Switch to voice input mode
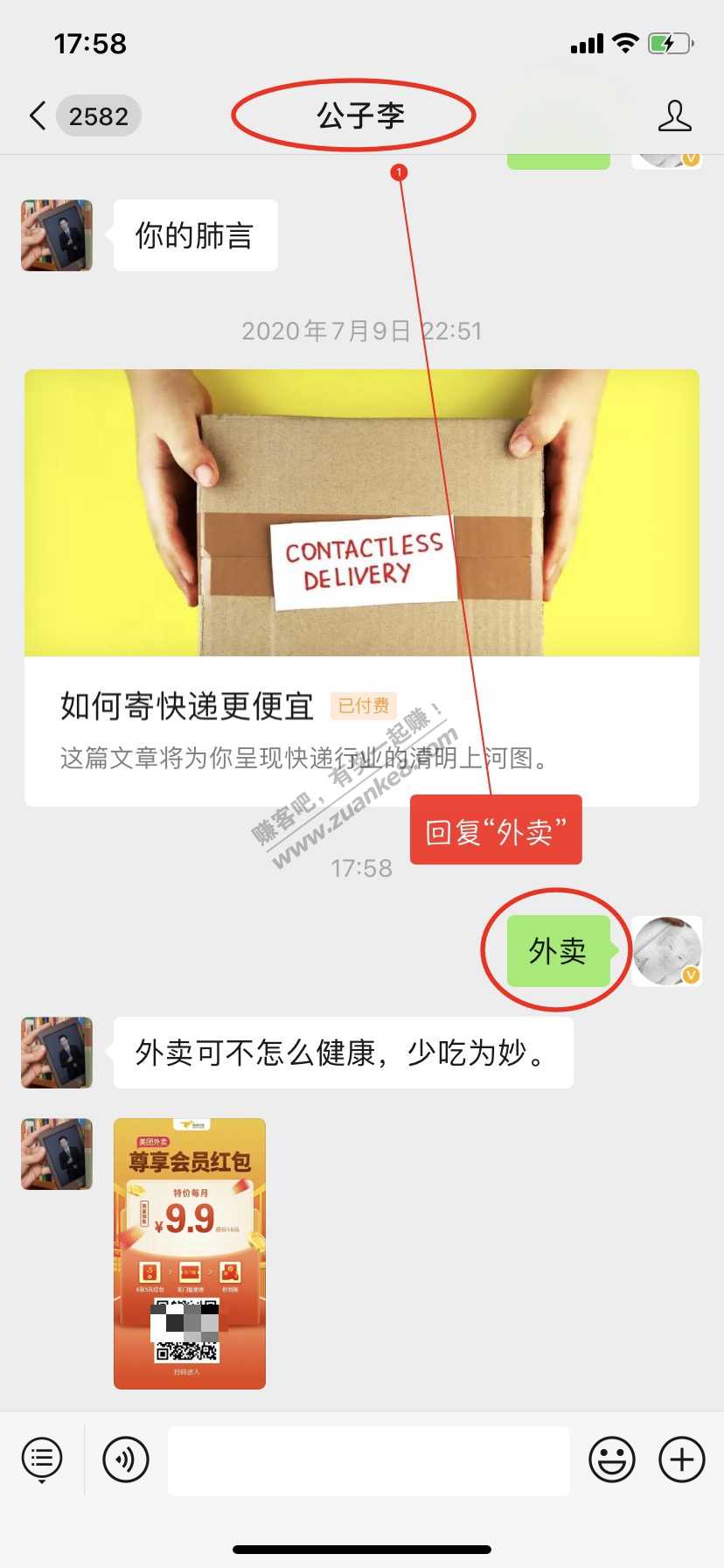 tap(126, 1460)
